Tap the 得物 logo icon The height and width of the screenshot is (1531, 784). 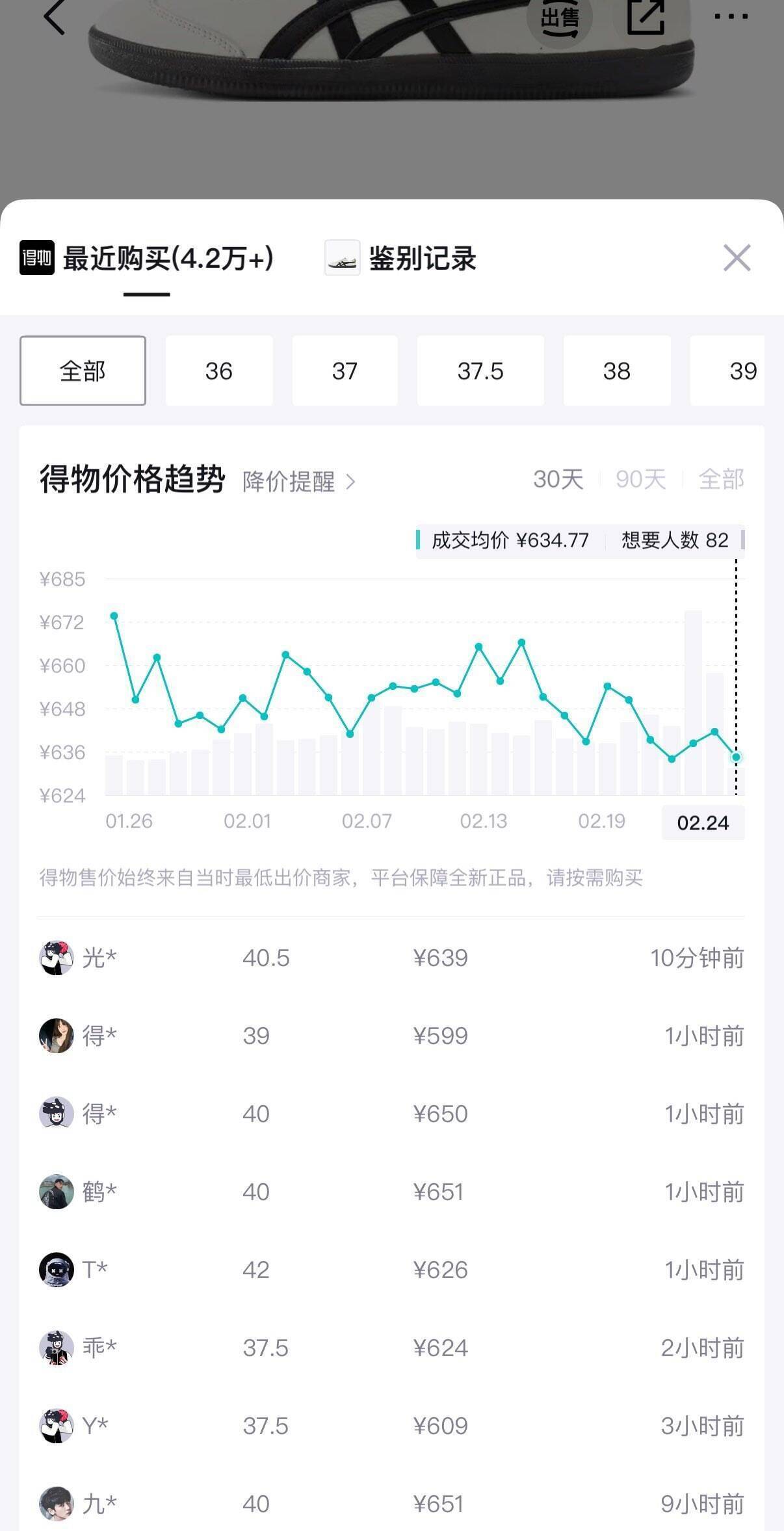(36, 259)
